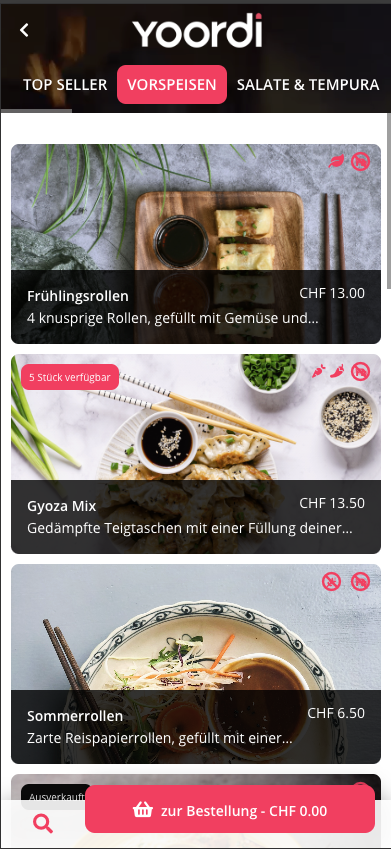
Task: Tap the search magnifier icon
Action: [43, 823]
